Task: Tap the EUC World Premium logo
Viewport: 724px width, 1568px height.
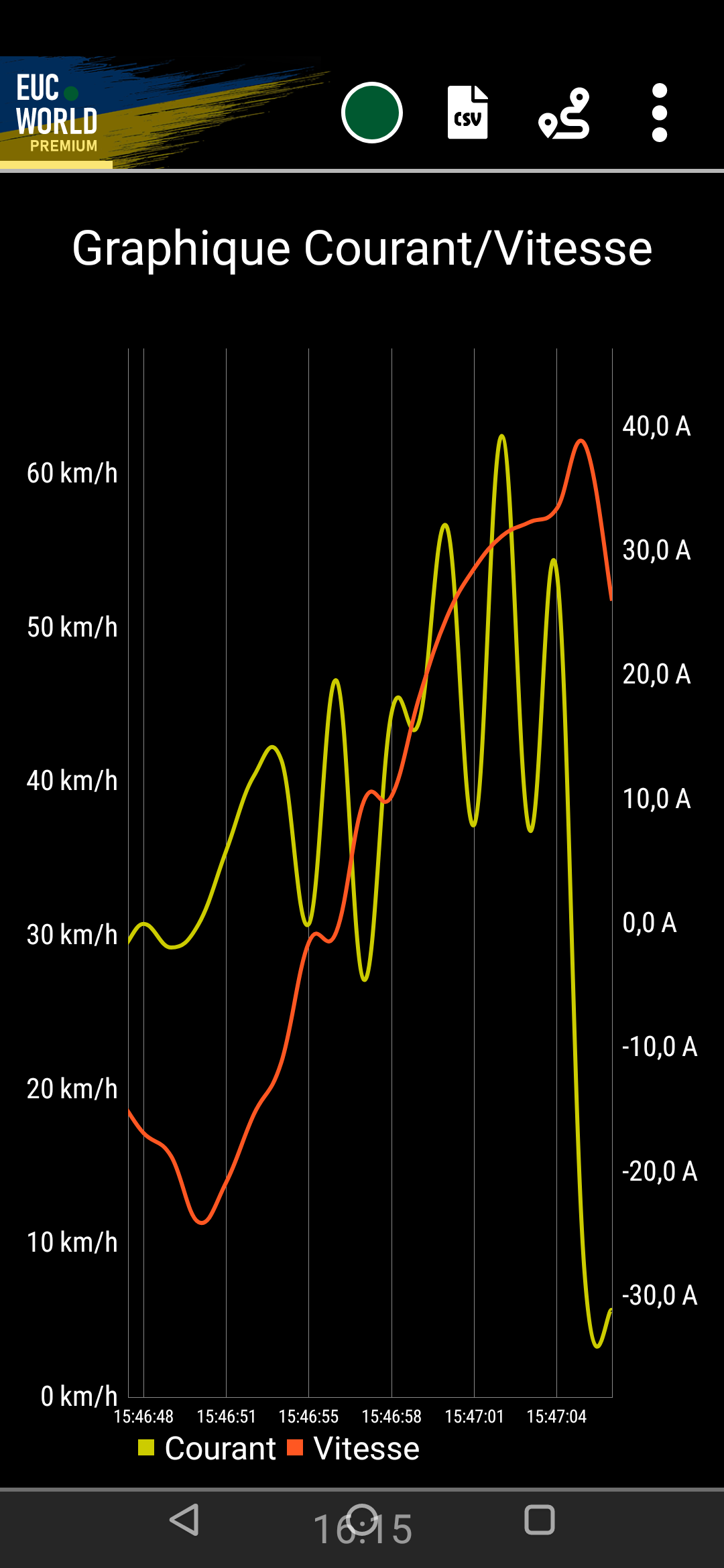Action: (57, 113)
